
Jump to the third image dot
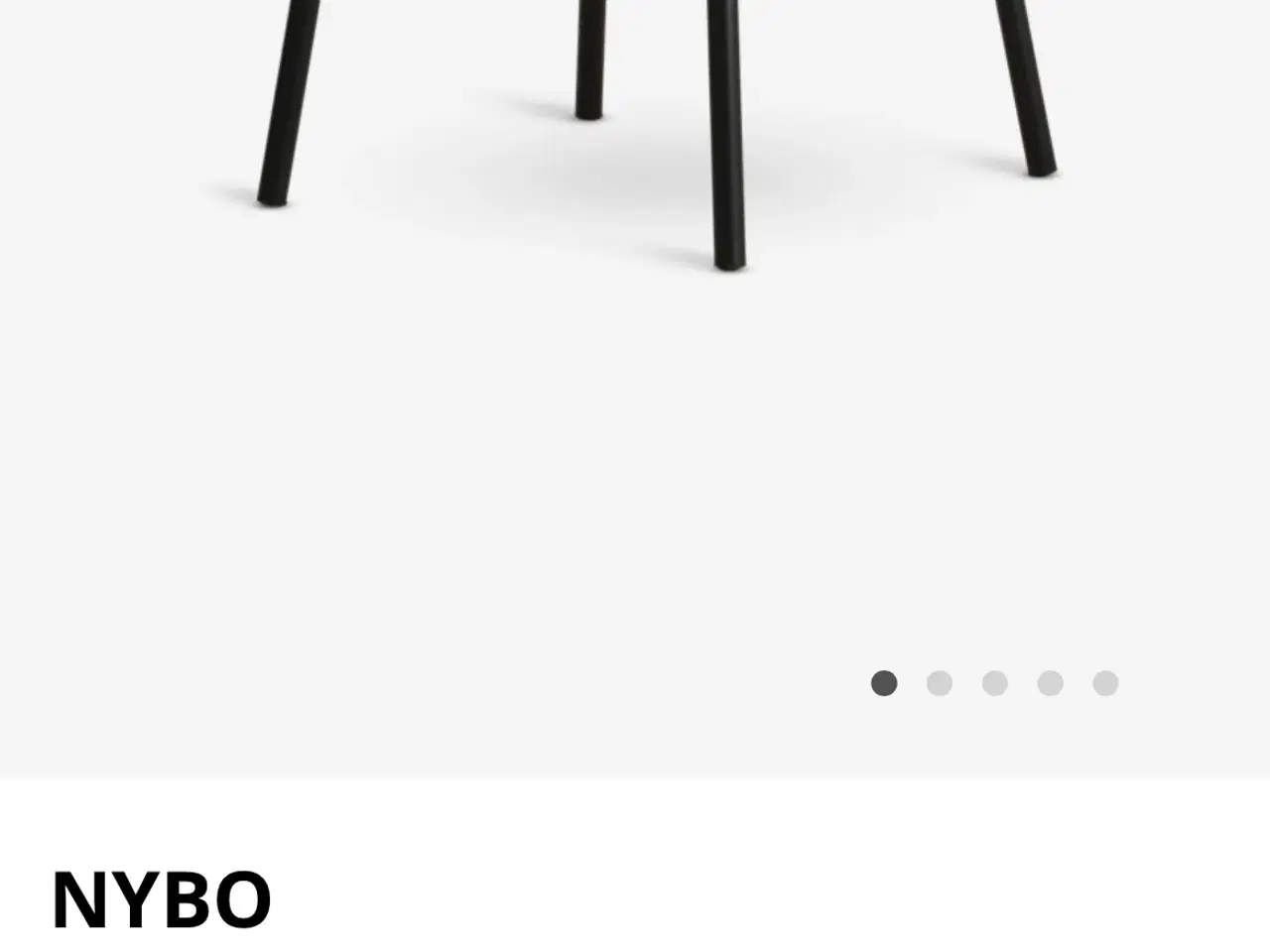pyautogui.click(x=994, y=683)
